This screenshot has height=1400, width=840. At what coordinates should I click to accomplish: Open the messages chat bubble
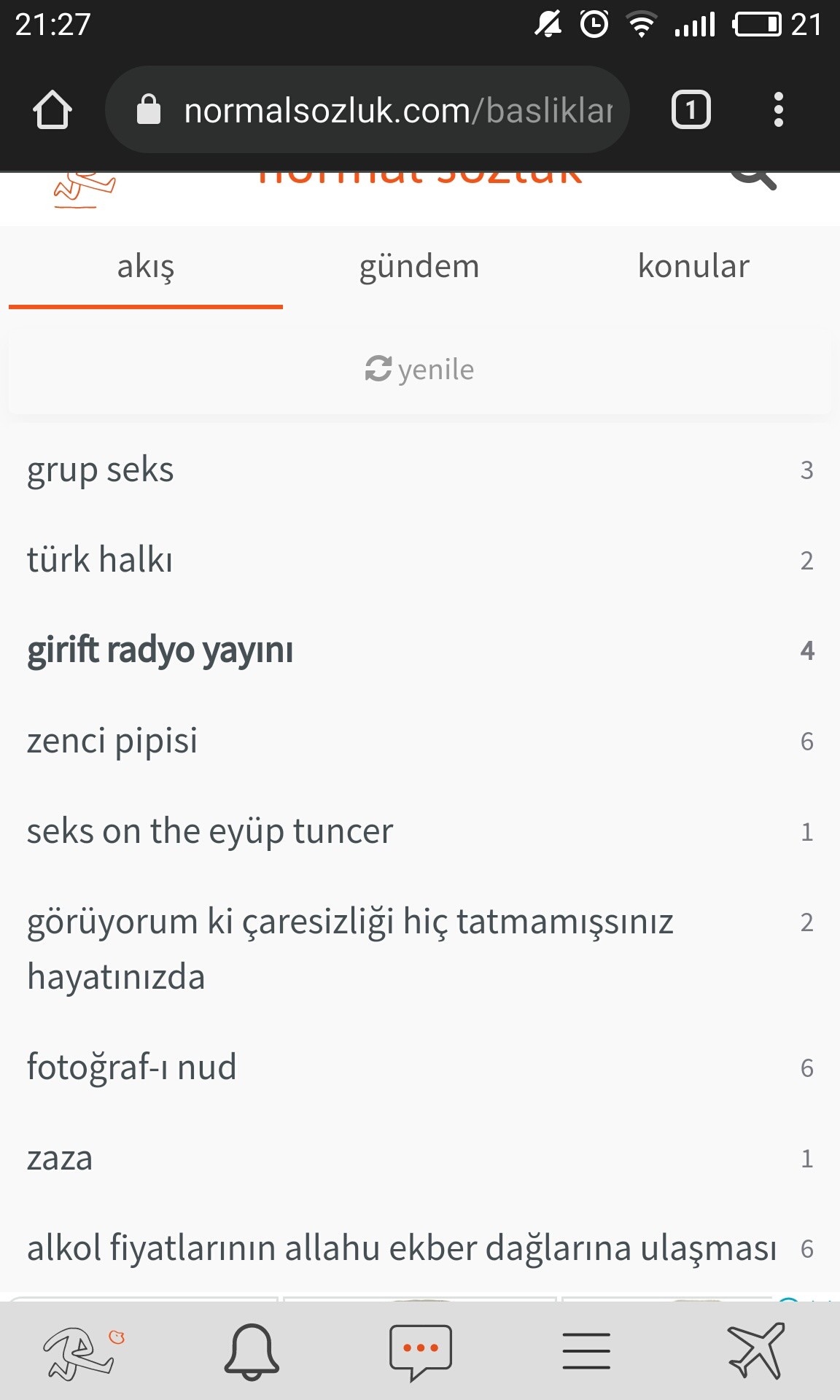(421, 1351)
